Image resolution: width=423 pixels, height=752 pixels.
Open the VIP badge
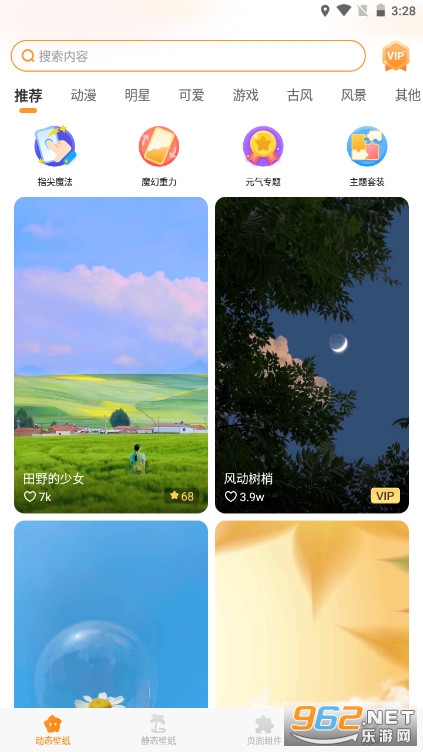click(396, 56)
